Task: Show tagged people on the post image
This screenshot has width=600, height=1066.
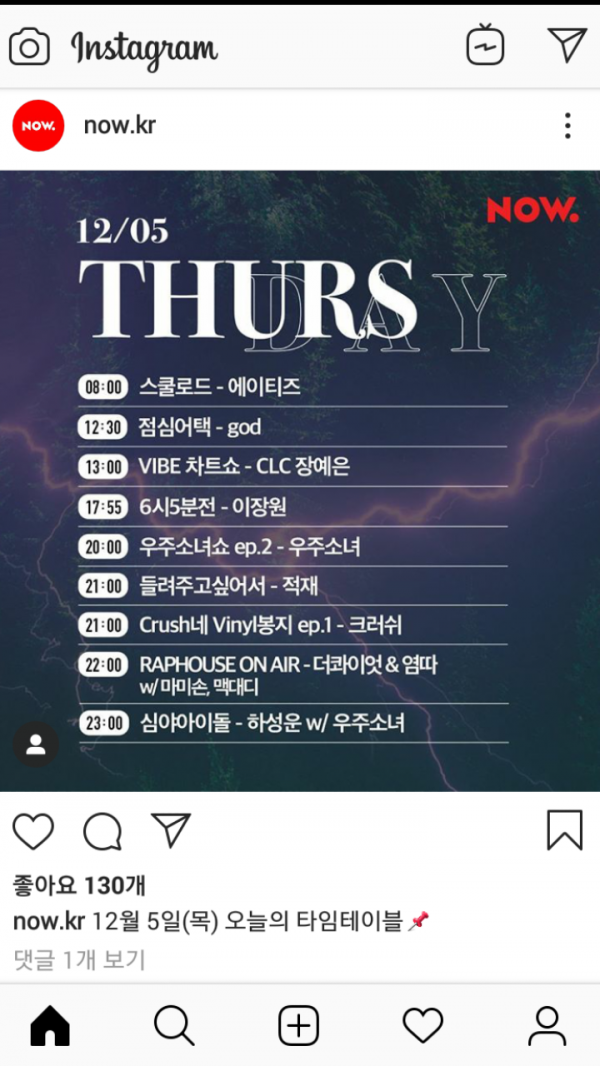Action: click(x=35, y=745)
